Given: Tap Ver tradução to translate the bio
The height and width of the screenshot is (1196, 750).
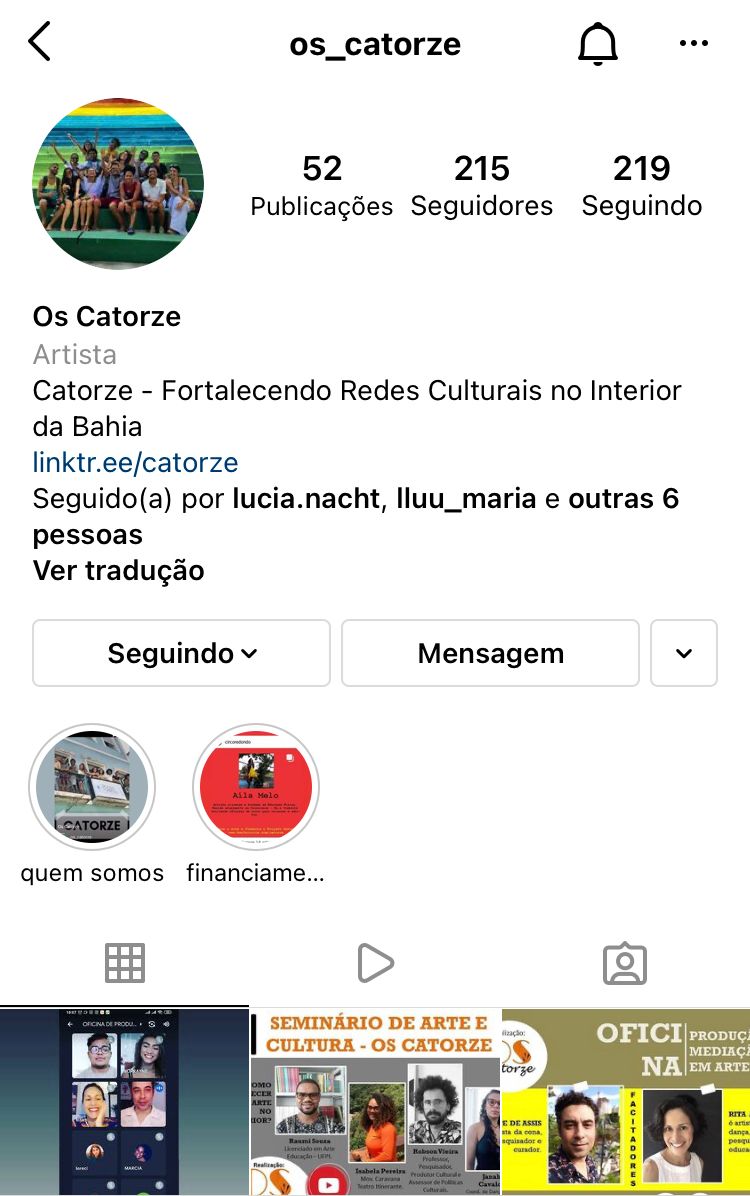Looking at the screenshot, I should pyautogui.click(x=118, y=571).
